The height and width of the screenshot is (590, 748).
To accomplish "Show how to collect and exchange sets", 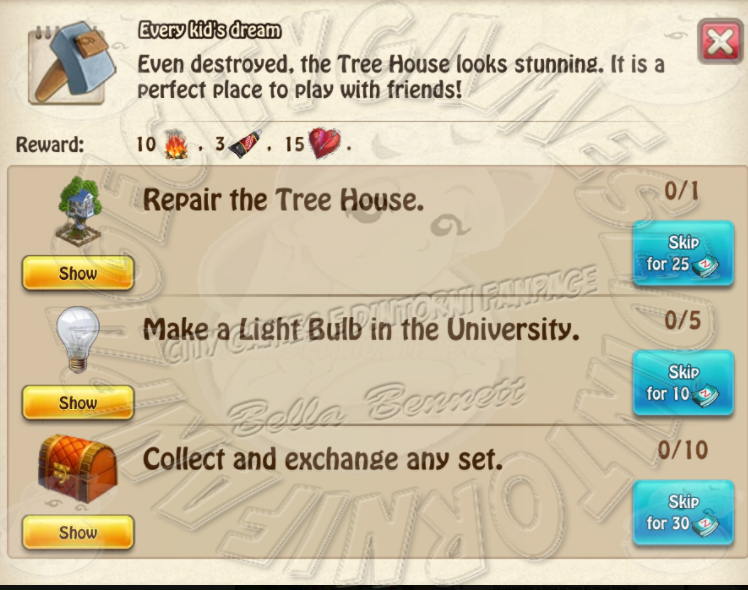I will (78, 532).
